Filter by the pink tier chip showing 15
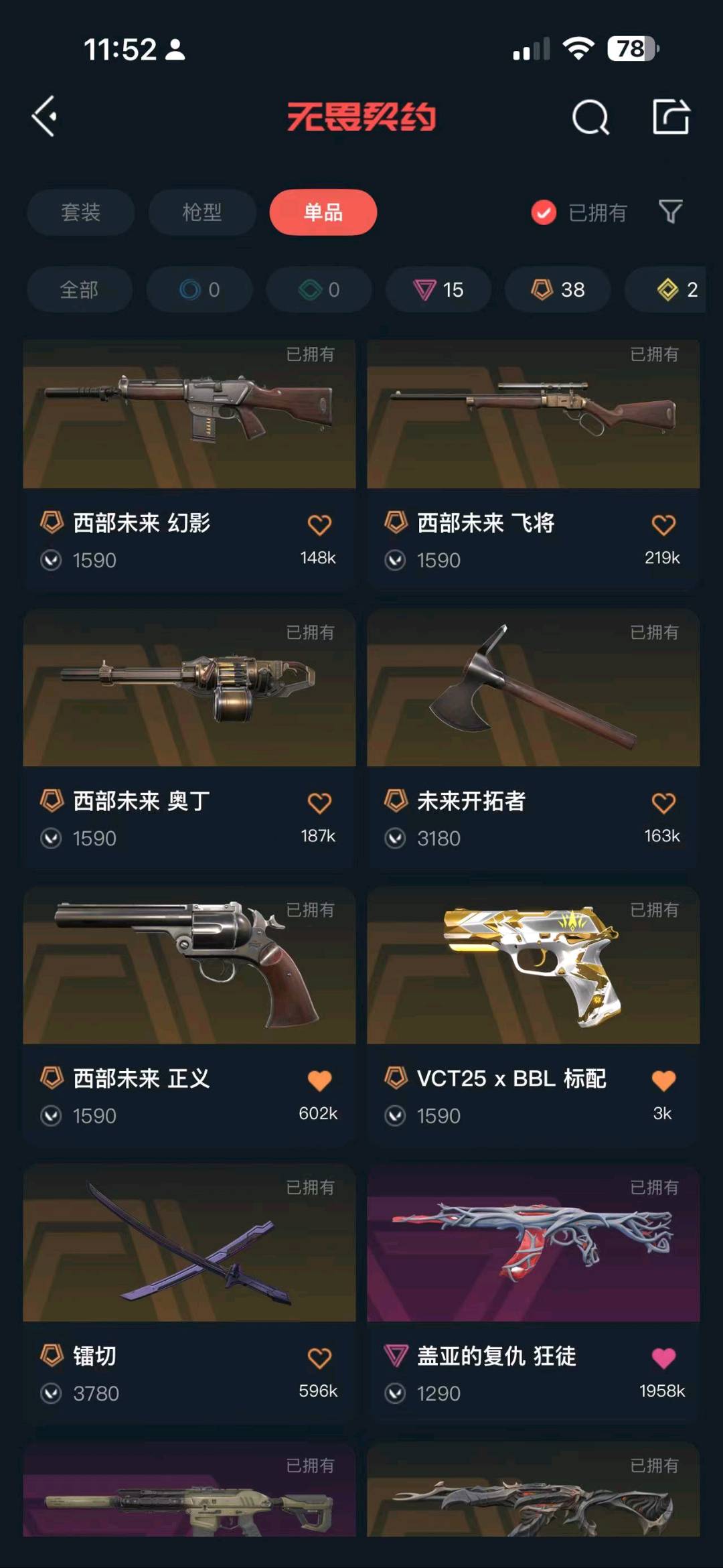 (x=438, y=289)
